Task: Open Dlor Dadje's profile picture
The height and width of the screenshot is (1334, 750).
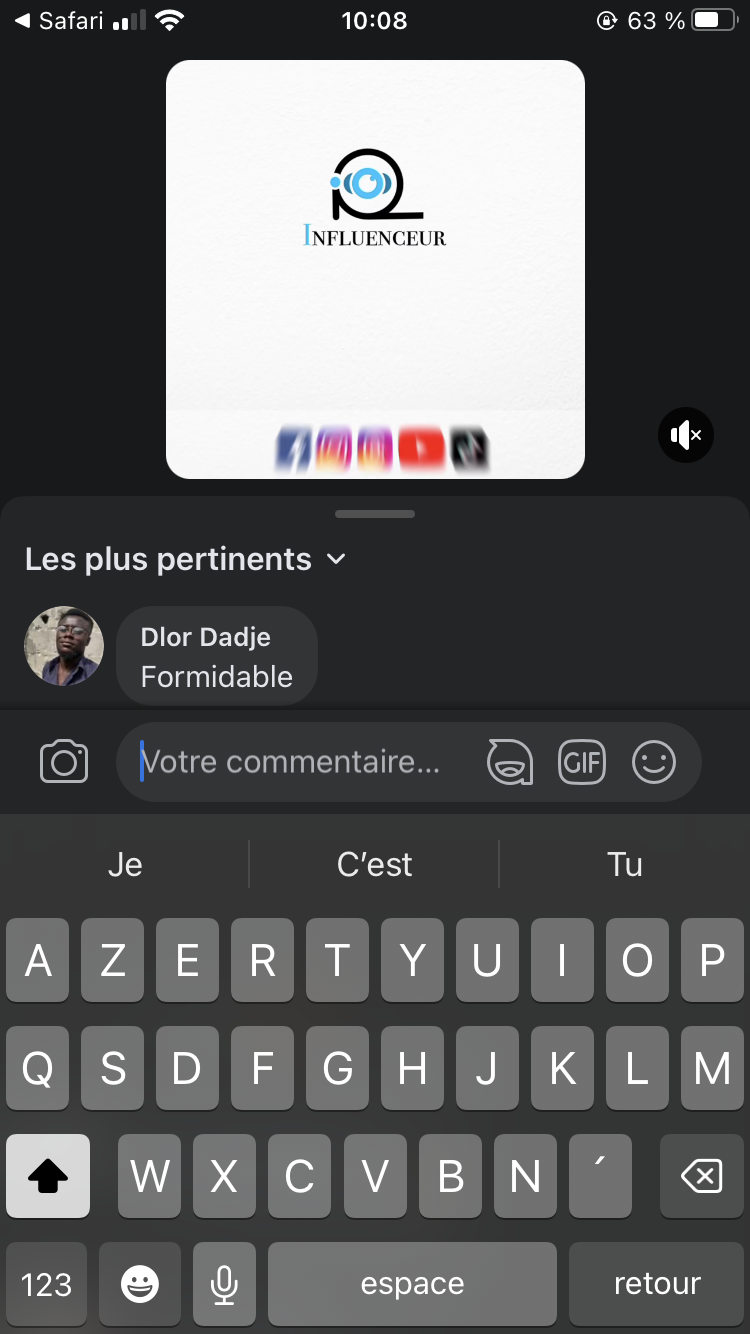Action: [x=64, y=646]
